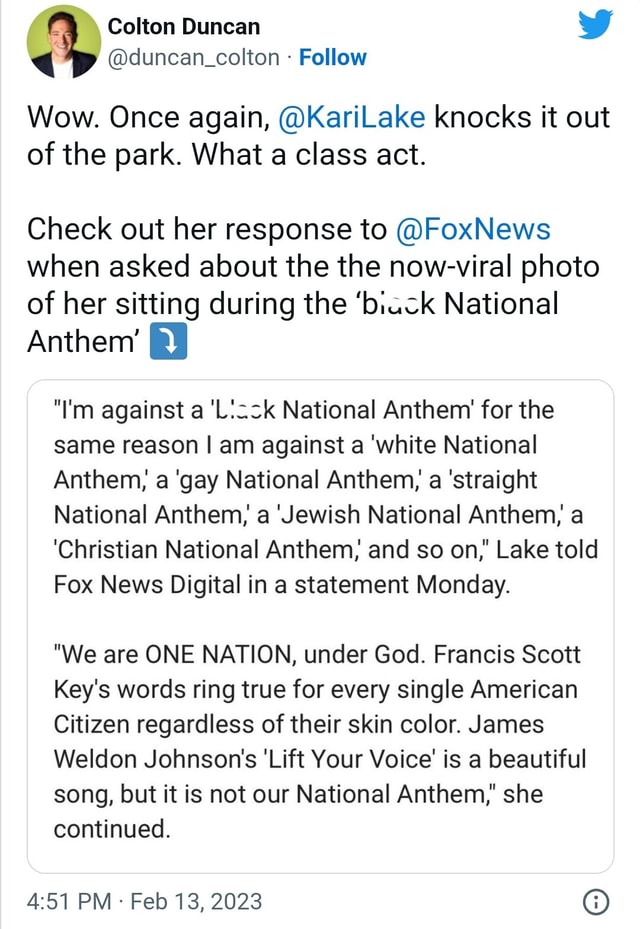
Task: Open the @duncan_colton handle
Action: pyautogui.click(x=193, y=58)
